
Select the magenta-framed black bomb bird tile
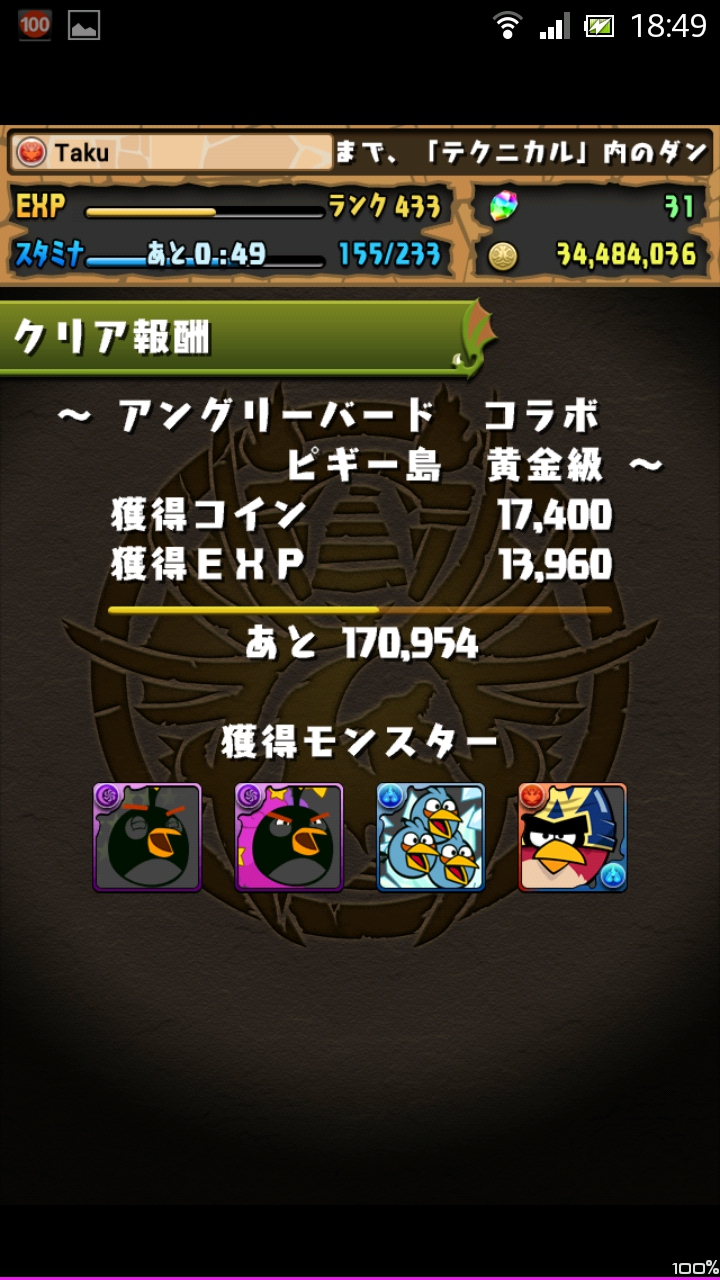click(289, 837)
